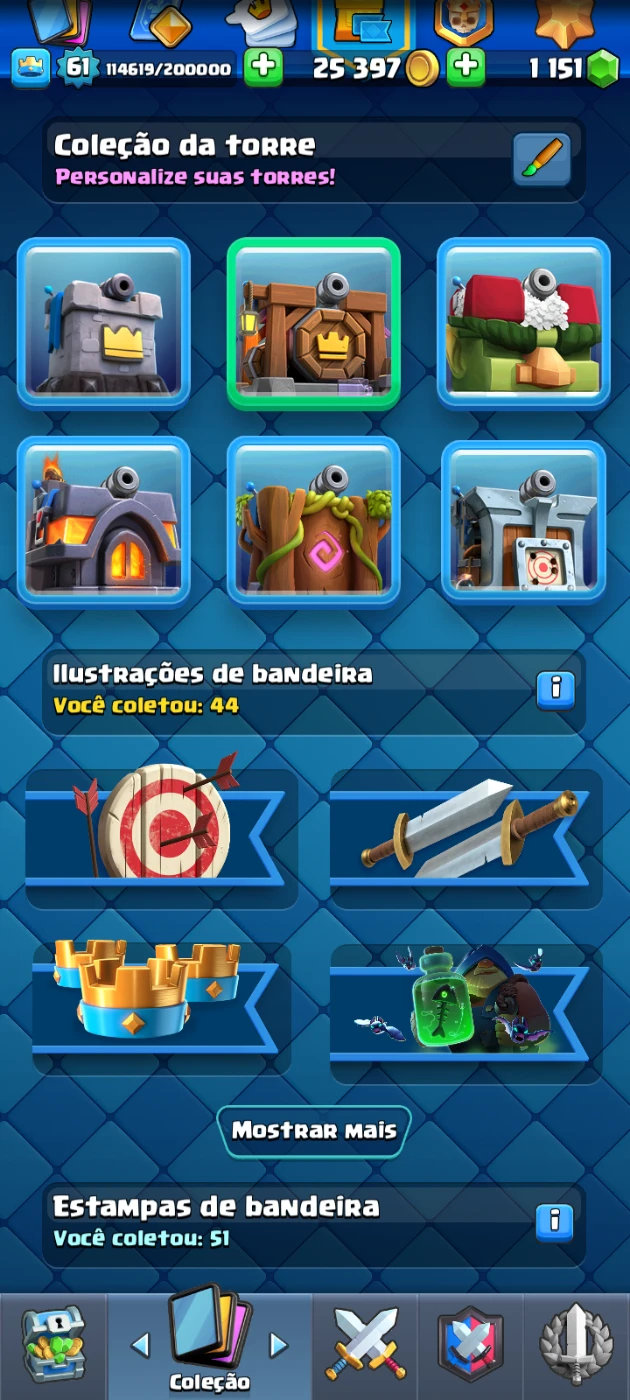
Task: Show info about Estampas de bandeira
Action: 555,1221
